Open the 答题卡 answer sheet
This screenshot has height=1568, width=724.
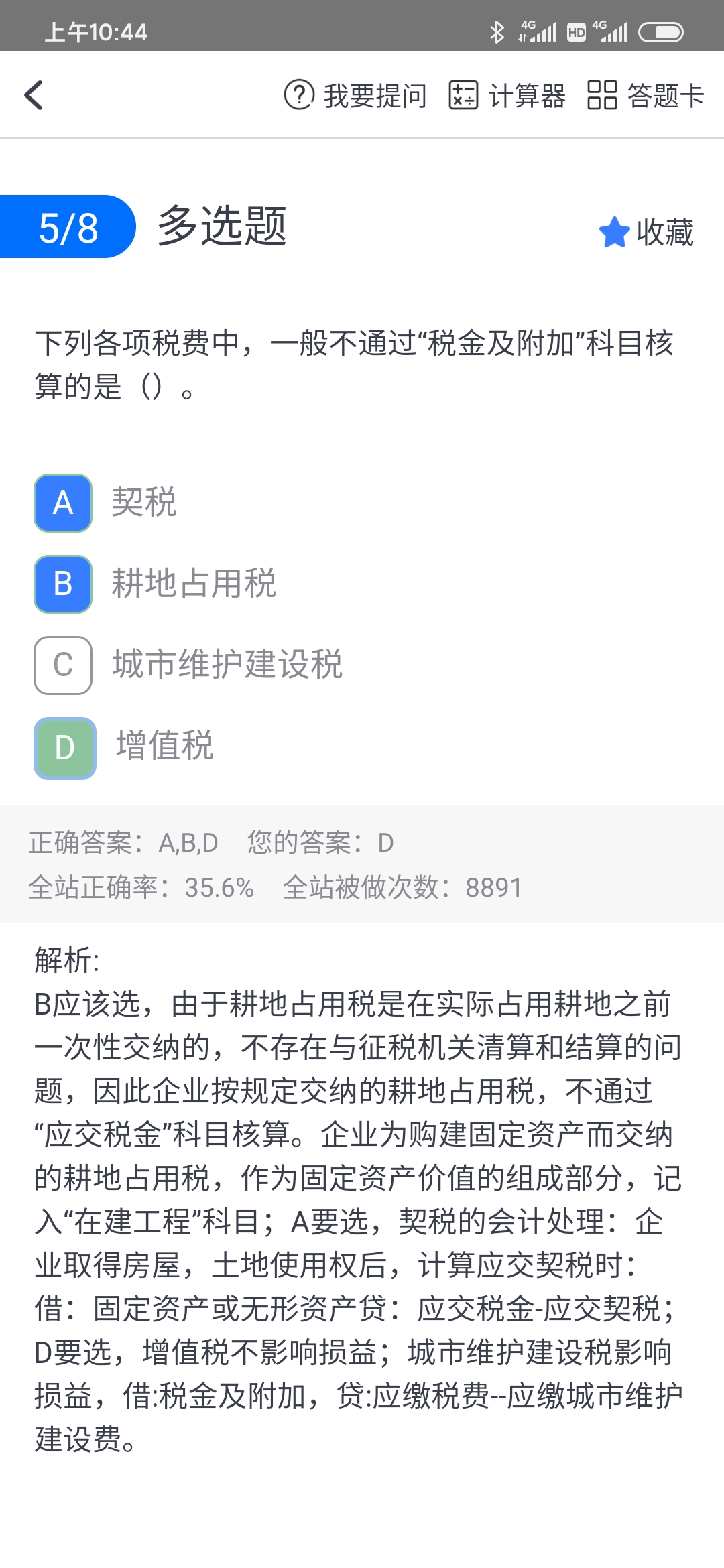646,95
